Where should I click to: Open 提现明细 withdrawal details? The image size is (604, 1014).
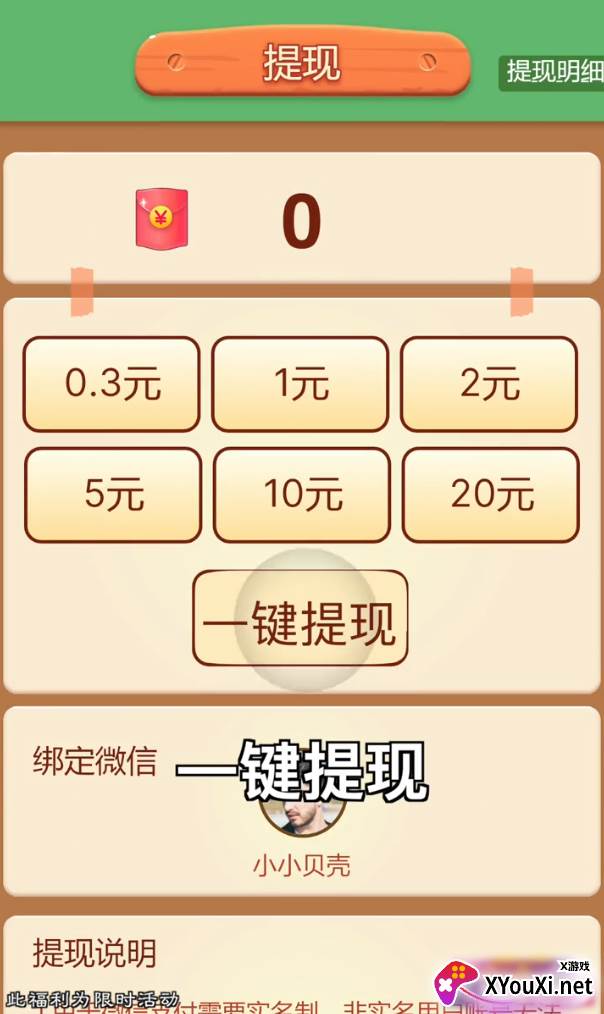552,72
